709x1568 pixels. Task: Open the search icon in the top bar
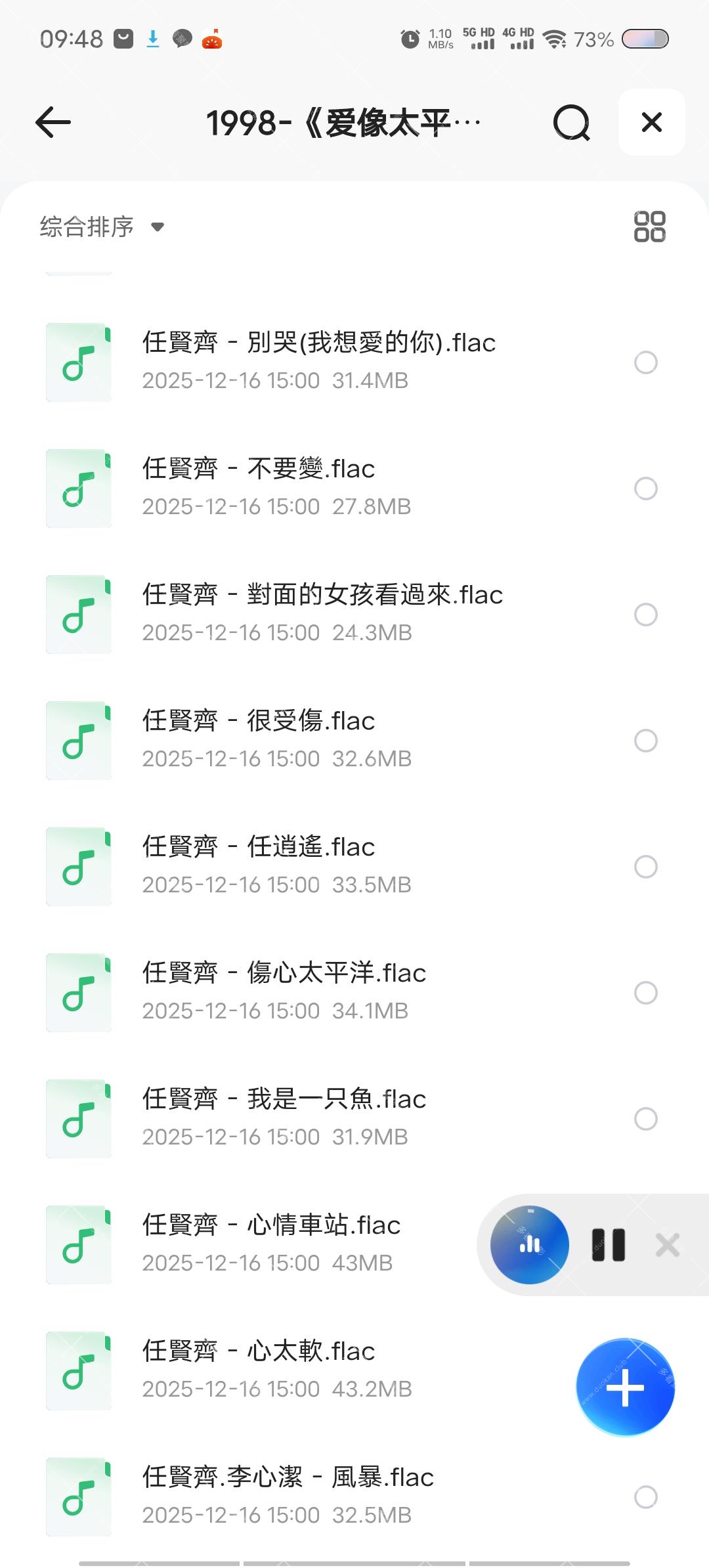572,122
